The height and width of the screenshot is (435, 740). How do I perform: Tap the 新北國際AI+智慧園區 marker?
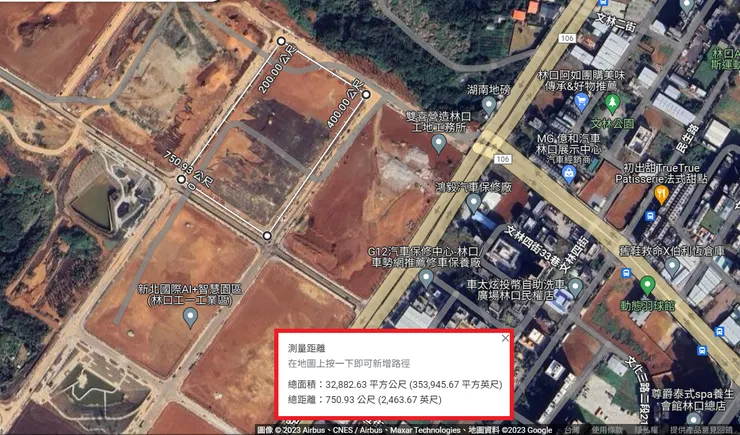[190, 316]
